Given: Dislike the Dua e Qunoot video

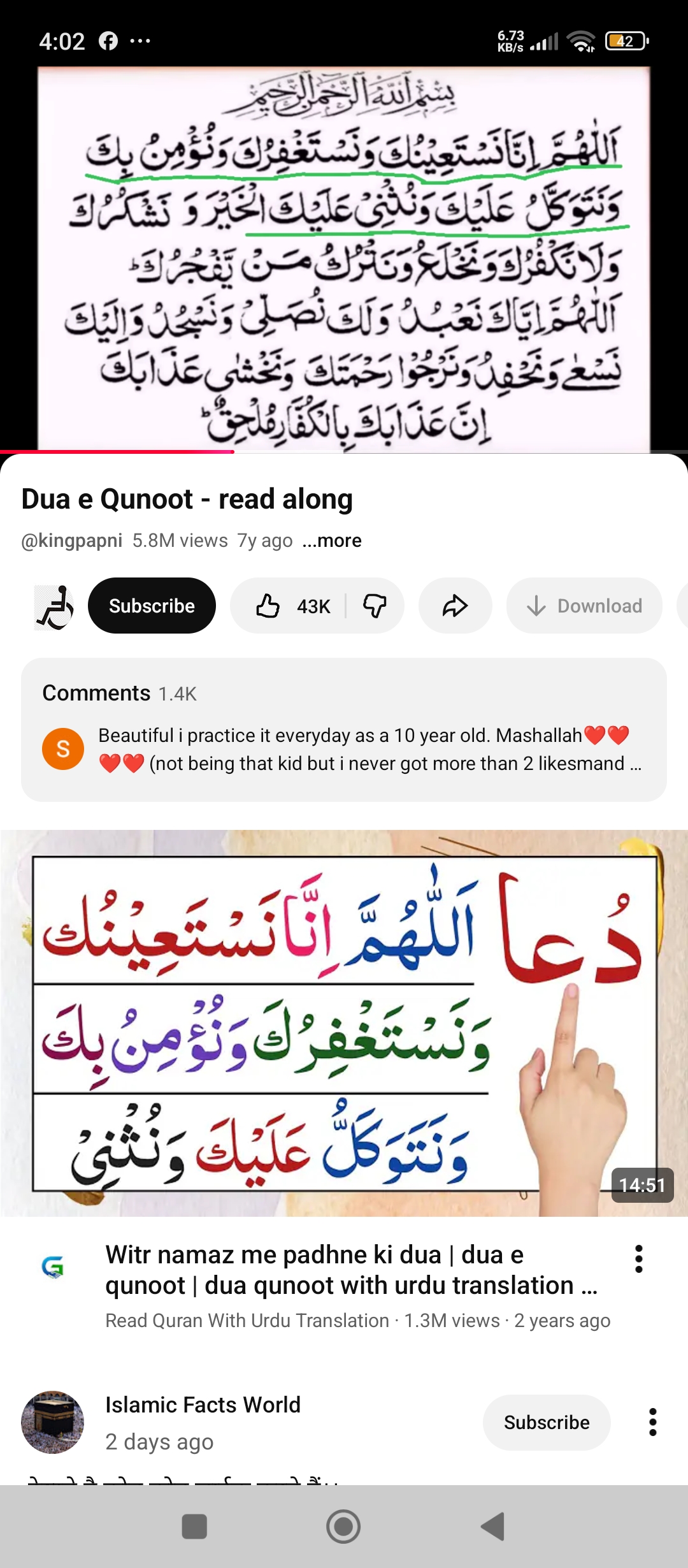Looking at the screenshot, I should (x=375, y=606).
